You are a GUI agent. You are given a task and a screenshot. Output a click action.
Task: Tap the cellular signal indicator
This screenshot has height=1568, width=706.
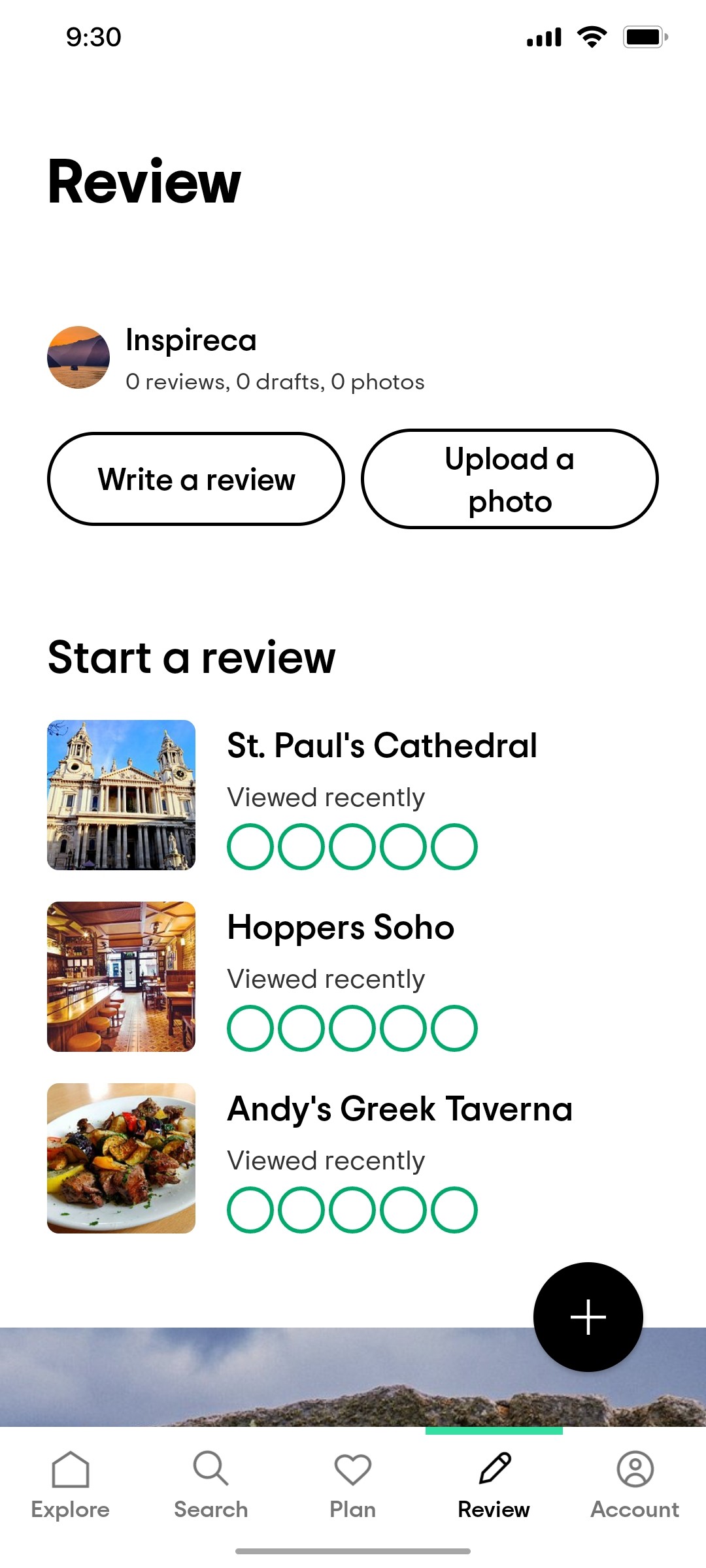[x=543, y=37]
